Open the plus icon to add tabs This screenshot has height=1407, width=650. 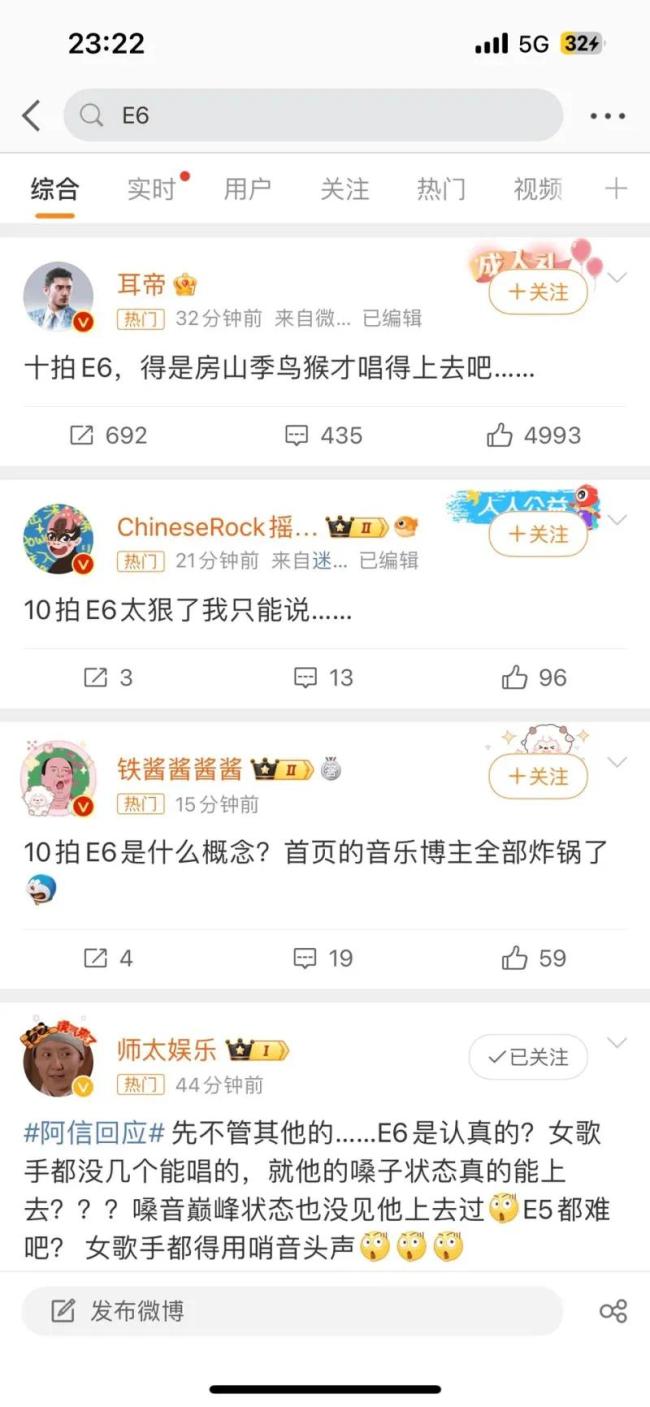[616, 189]
